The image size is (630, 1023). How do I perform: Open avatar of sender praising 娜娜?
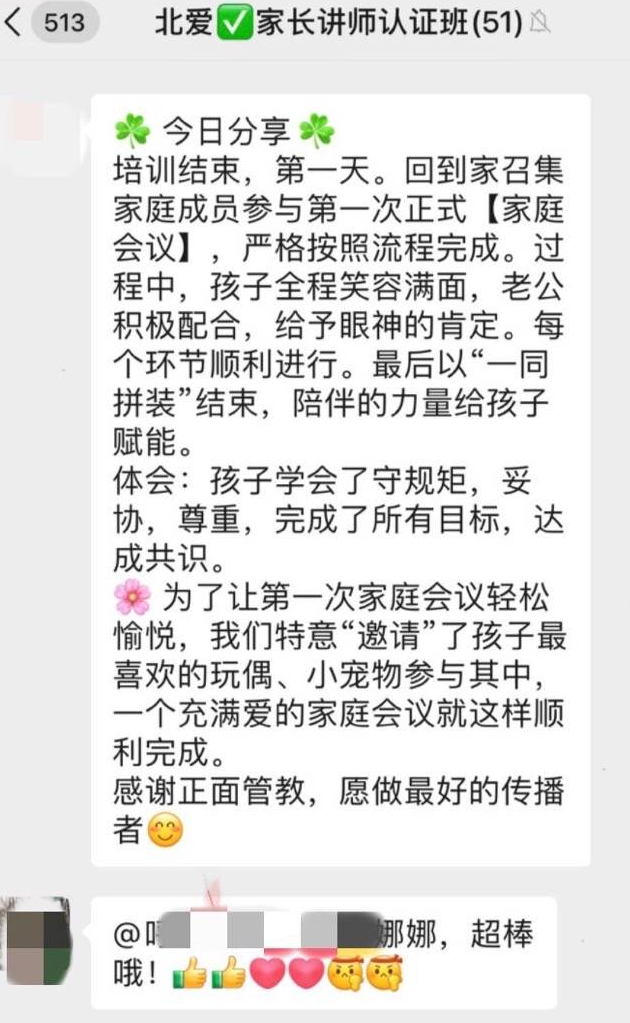click(x=39, y=940)
